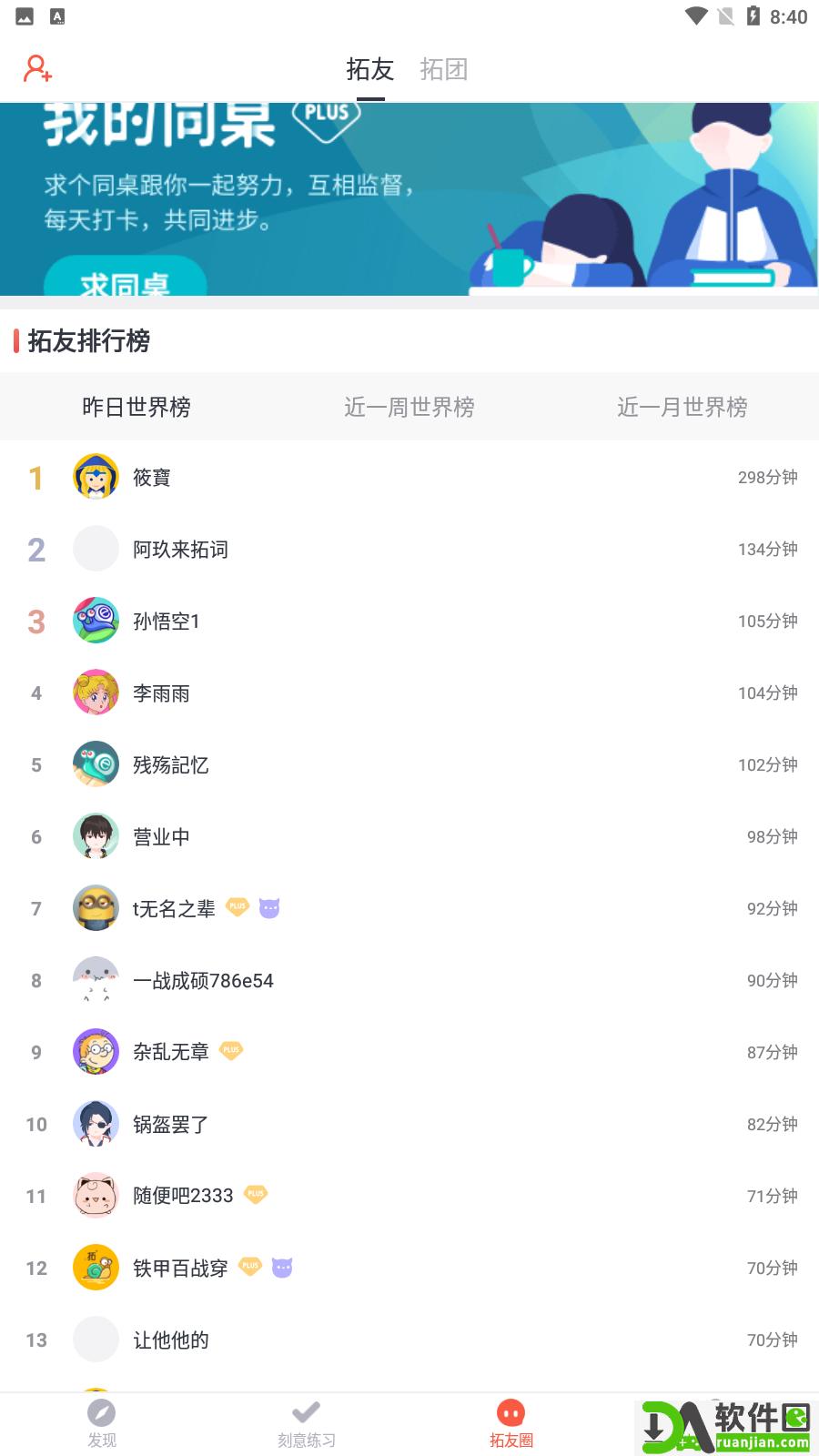Tap the 拓友圈 icon in bottom bar
Viewport: 819px width, 1456px height.
click(x=511, y=1410)
